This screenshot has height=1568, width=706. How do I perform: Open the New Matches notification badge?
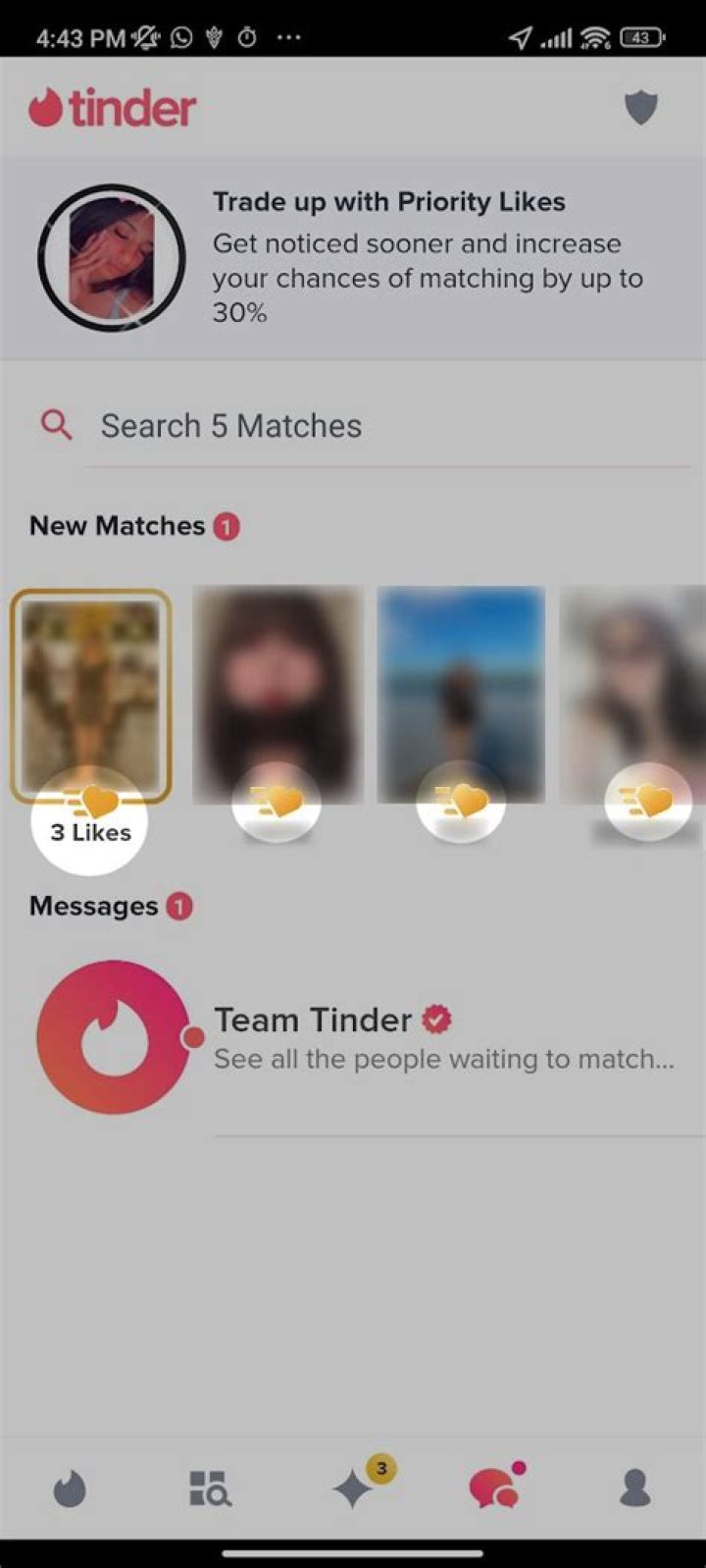(227, 525)
